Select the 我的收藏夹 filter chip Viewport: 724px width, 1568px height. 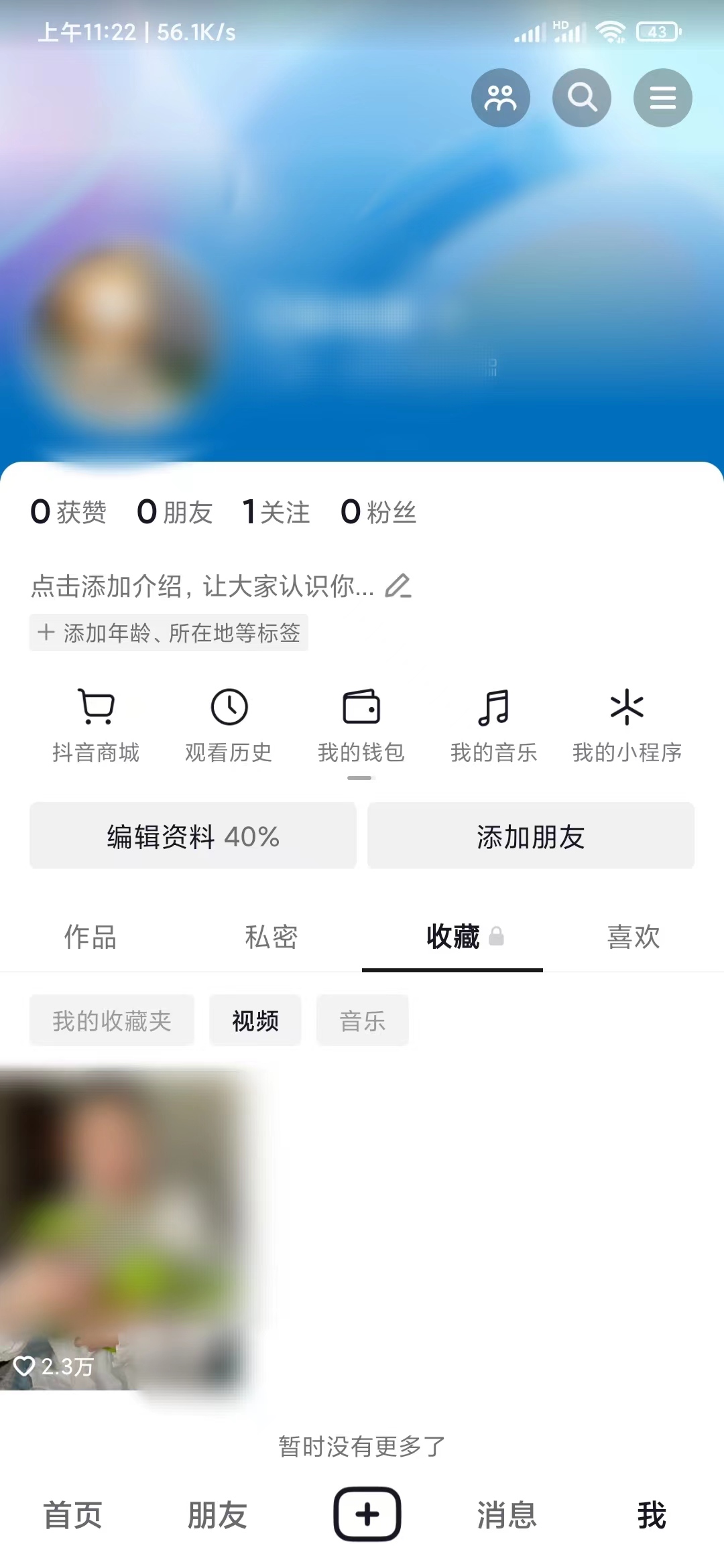111,1020
